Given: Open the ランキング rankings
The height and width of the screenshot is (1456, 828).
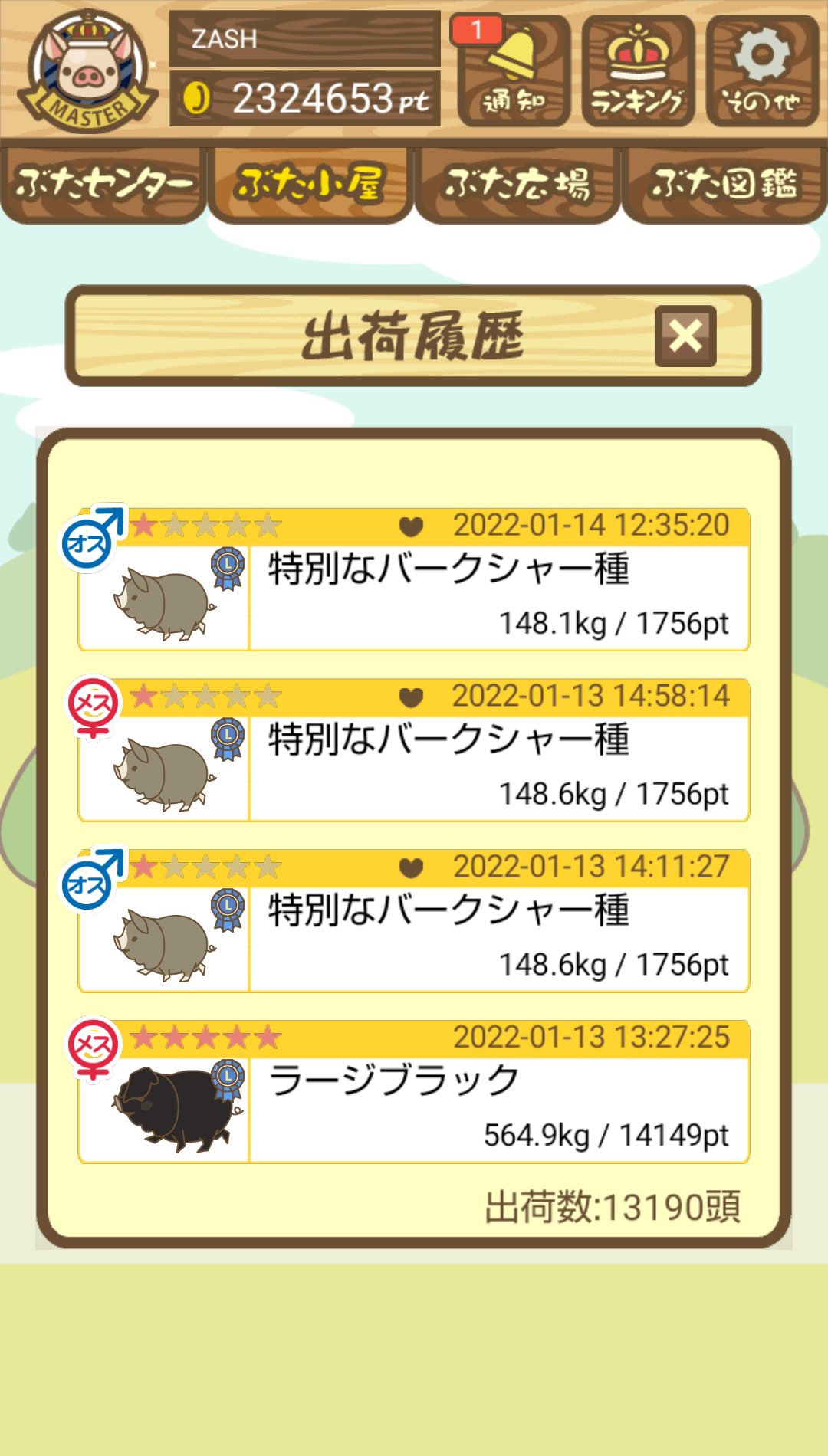Looking at the screenshot, I should tap(638, 71).
